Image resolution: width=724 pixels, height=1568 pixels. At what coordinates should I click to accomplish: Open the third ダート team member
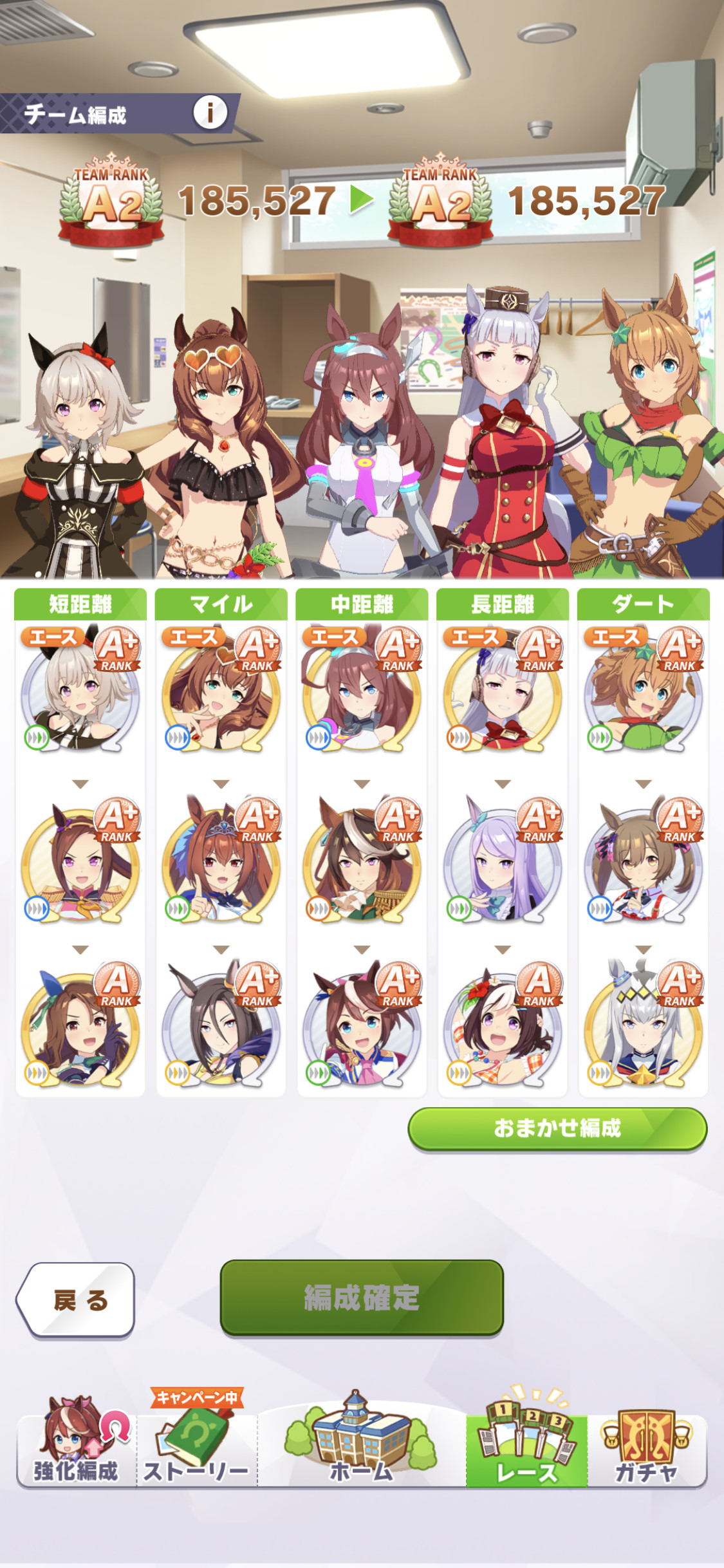coord(644,1025)
